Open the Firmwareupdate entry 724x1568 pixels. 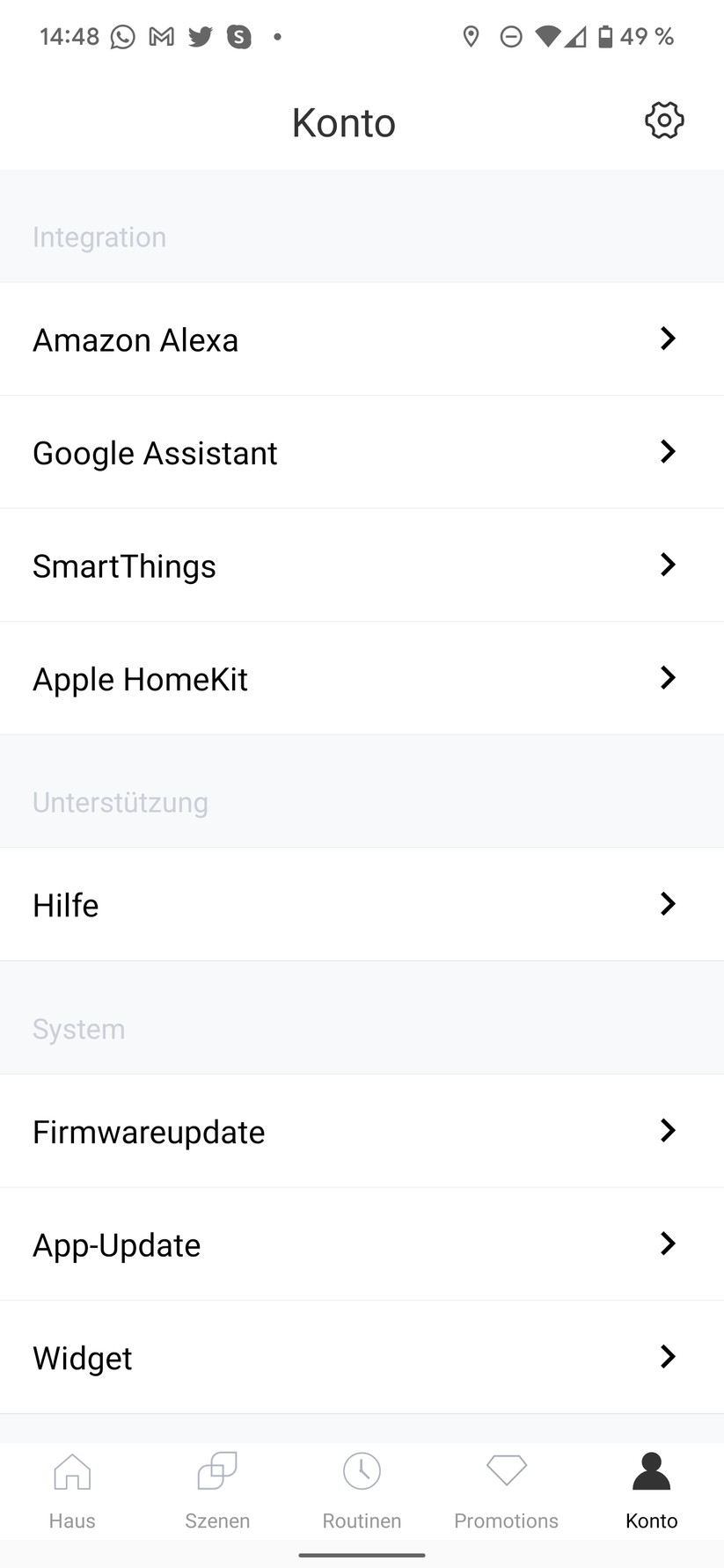pos(362,1132)
